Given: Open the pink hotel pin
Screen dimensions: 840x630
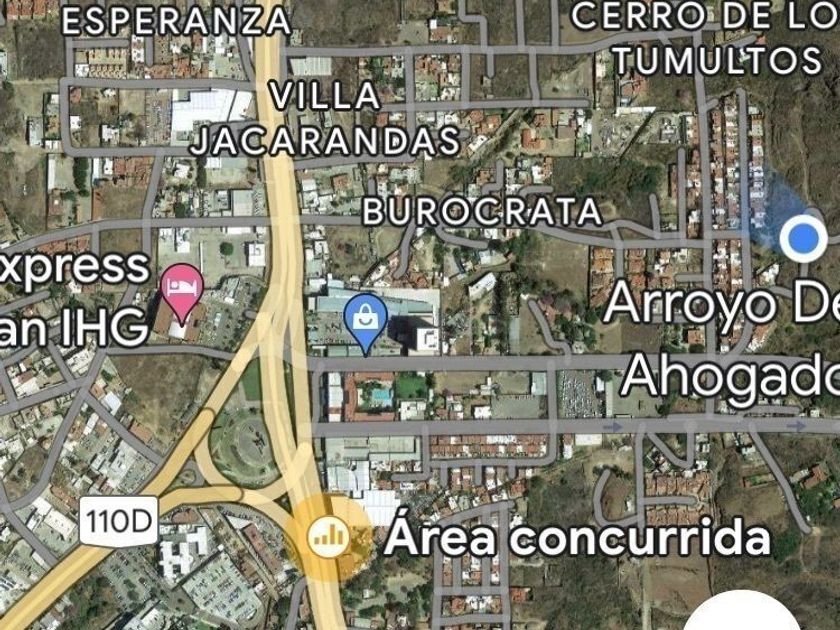Looking at the screenshot, I should (183, 292).
